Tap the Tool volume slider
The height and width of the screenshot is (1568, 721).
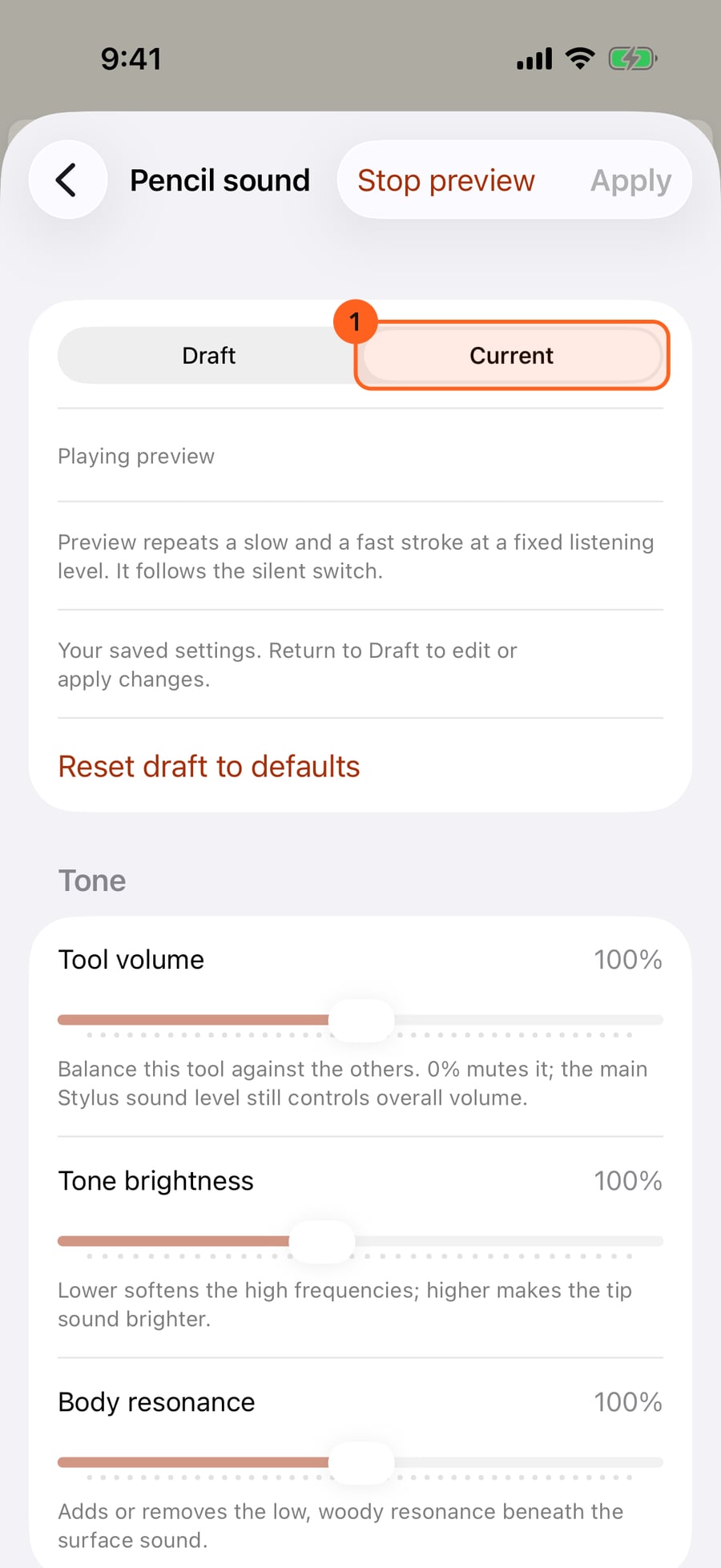click(x=360, y=1020)
